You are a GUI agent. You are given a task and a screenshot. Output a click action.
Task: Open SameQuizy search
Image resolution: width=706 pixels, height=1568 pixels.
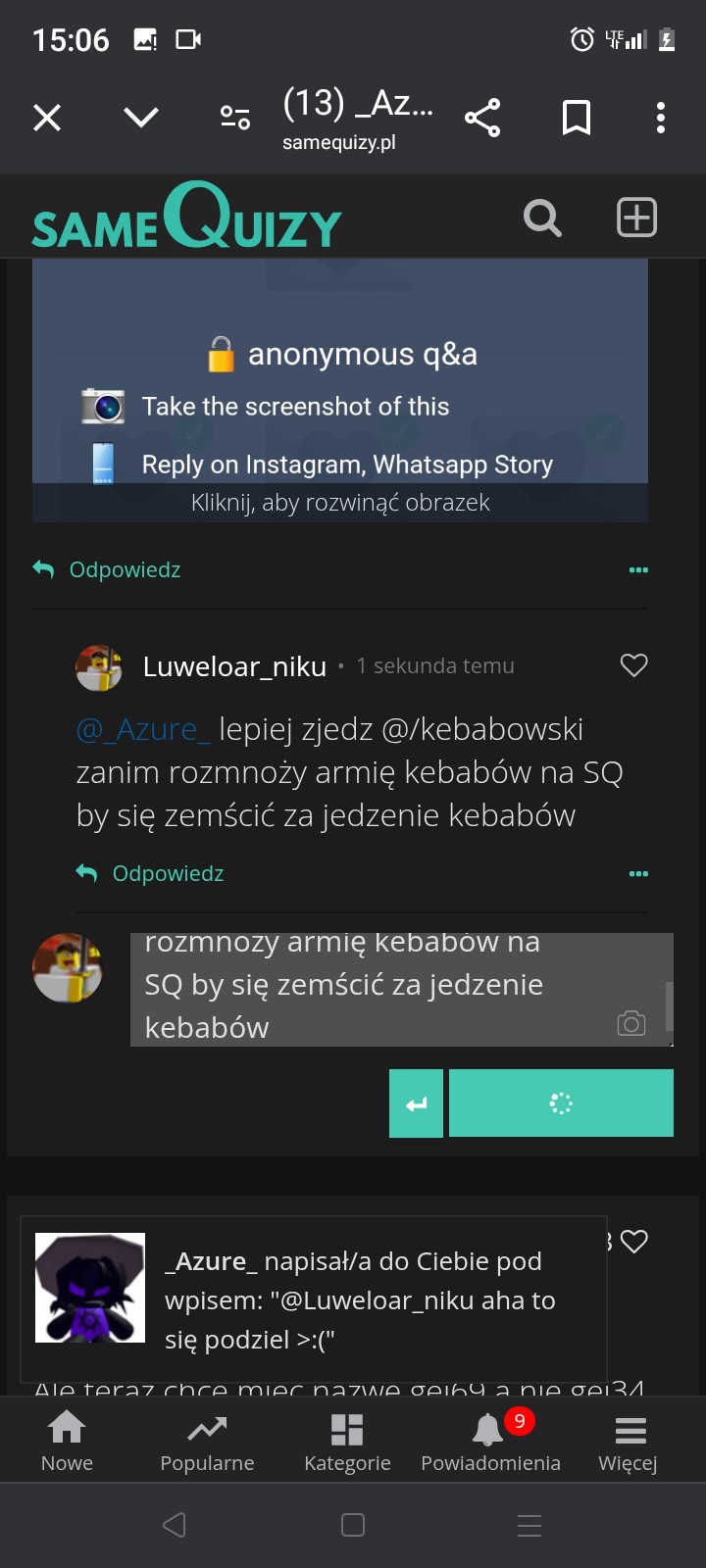(x=542, y=218)
